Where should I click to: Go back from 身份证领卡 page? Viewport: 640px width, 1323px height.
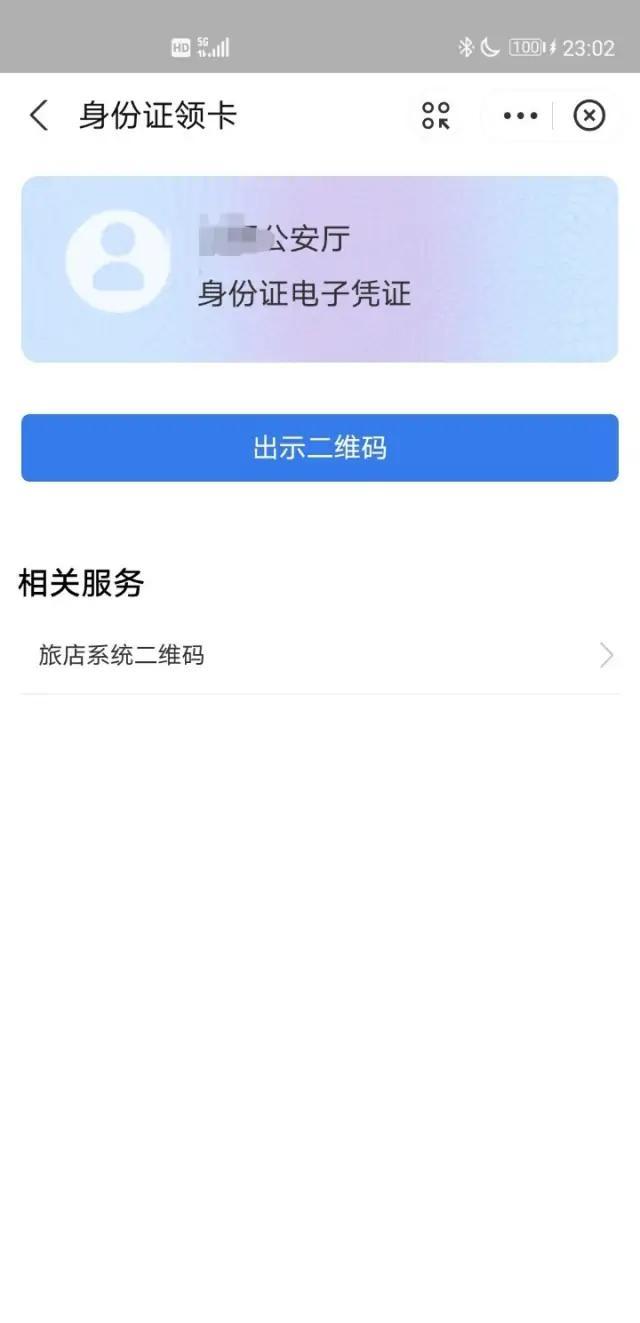pyautogui.click(x=38, y=116)
